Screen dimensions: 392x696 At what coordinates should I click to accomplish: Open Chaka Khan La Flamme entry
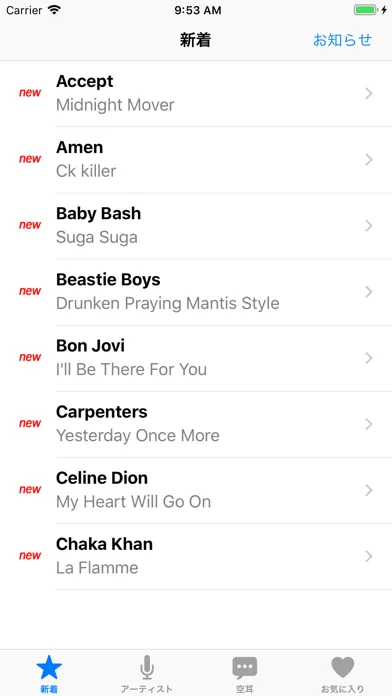[196, 557]
